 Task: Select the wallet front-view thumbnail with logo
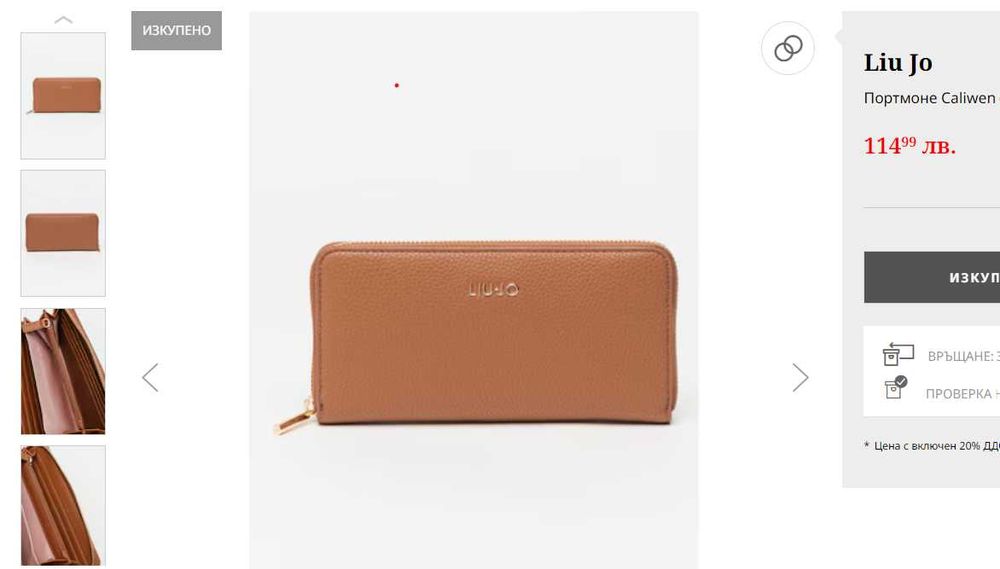[63, 96]
